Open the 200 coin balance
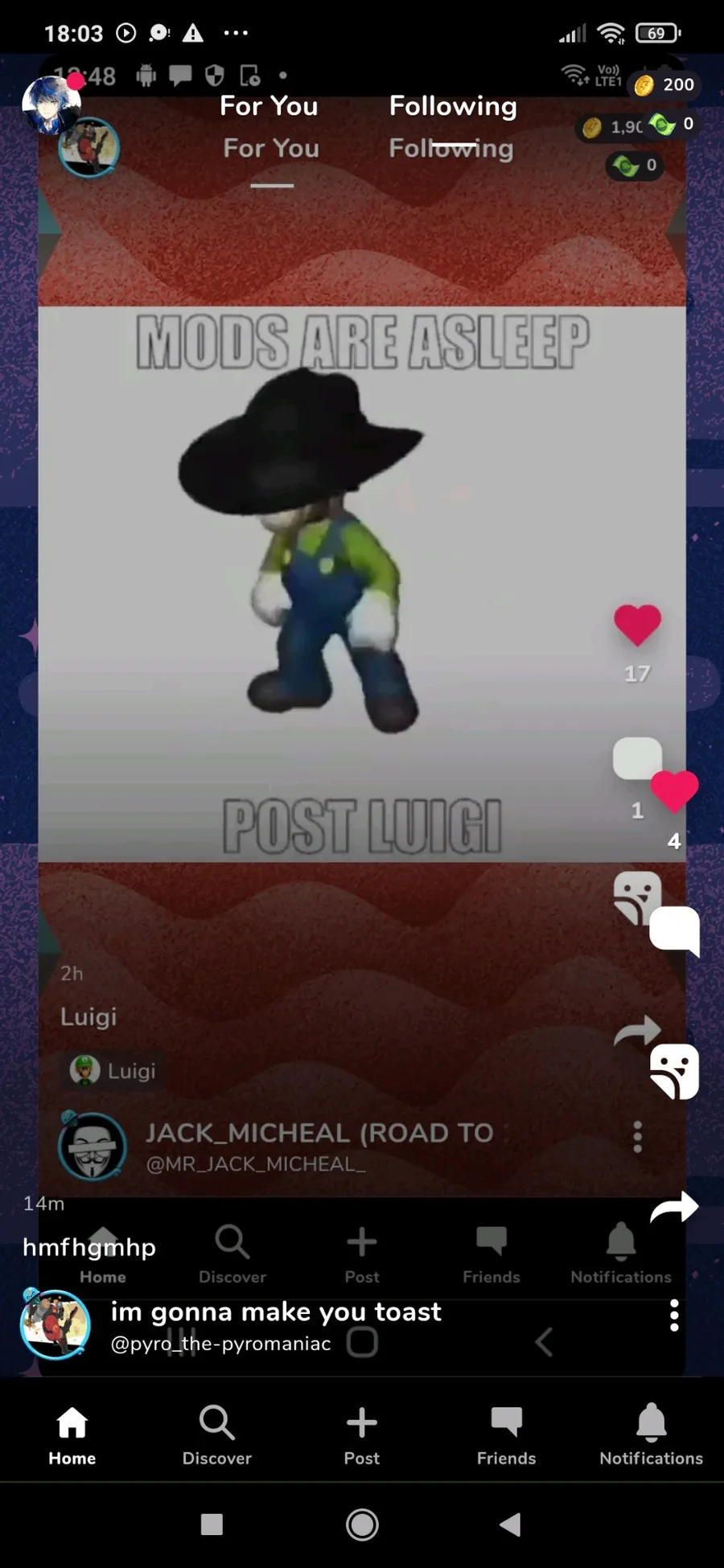Image resolution: width=724 pixels, height=1568 pixels. click(x=664, y=84)
